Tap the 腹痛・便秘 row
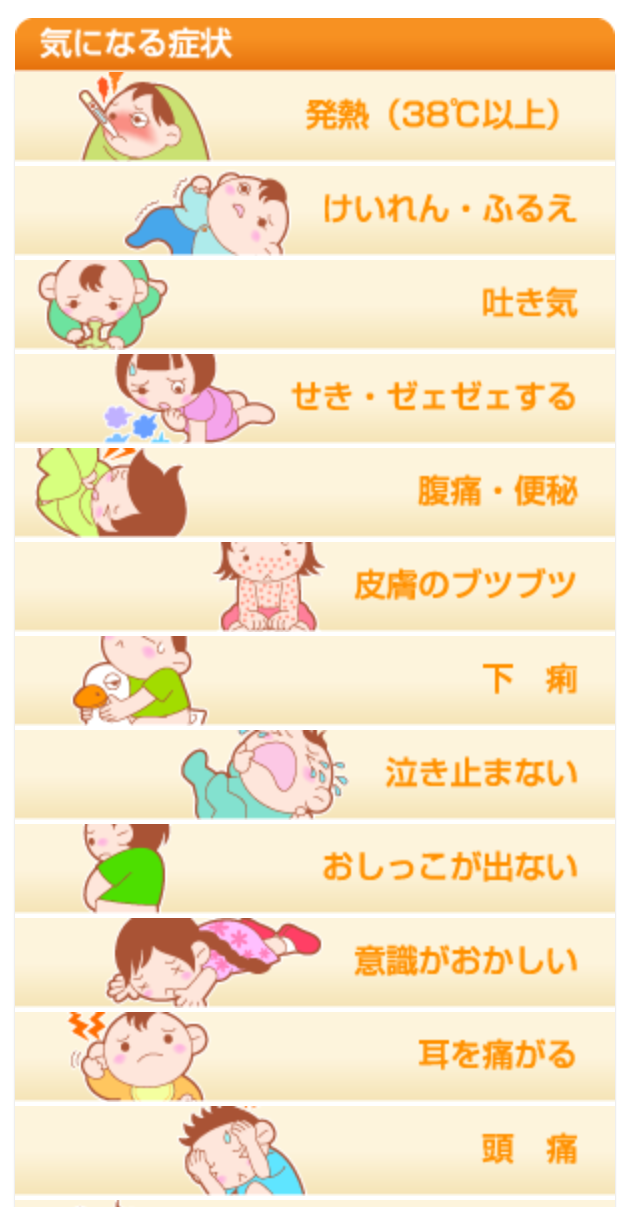The image size is (635, 1207). 496,491
